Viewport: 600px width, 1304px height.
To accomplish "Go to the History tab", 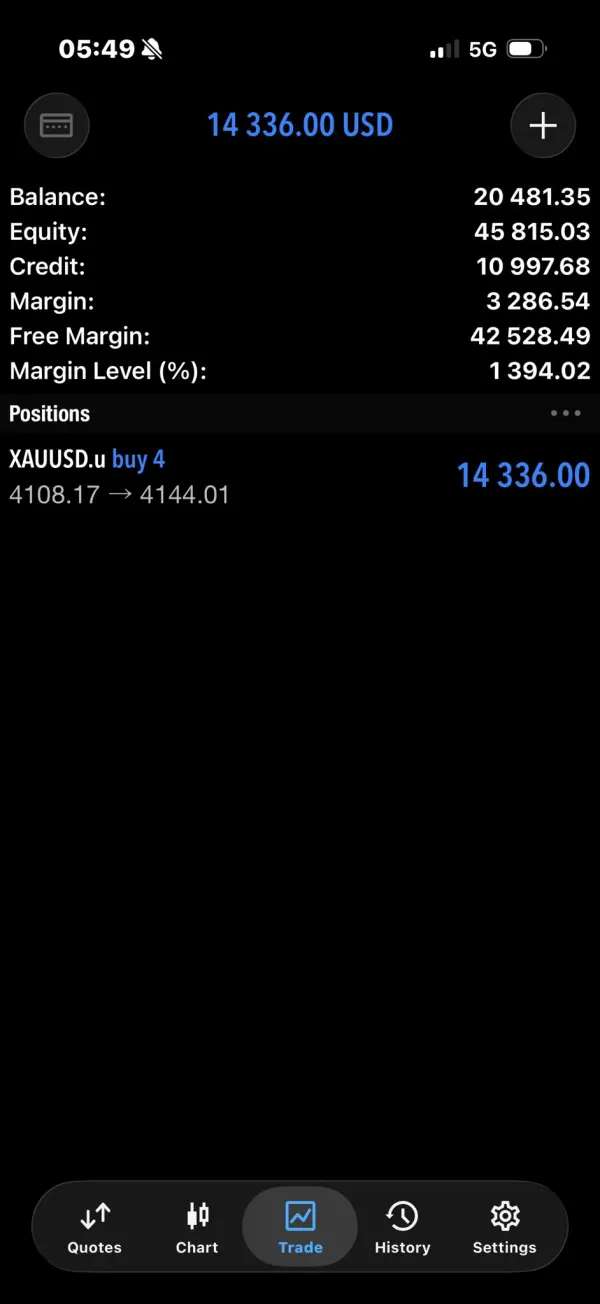I will pyautogui.click(x=402, y=1228).
